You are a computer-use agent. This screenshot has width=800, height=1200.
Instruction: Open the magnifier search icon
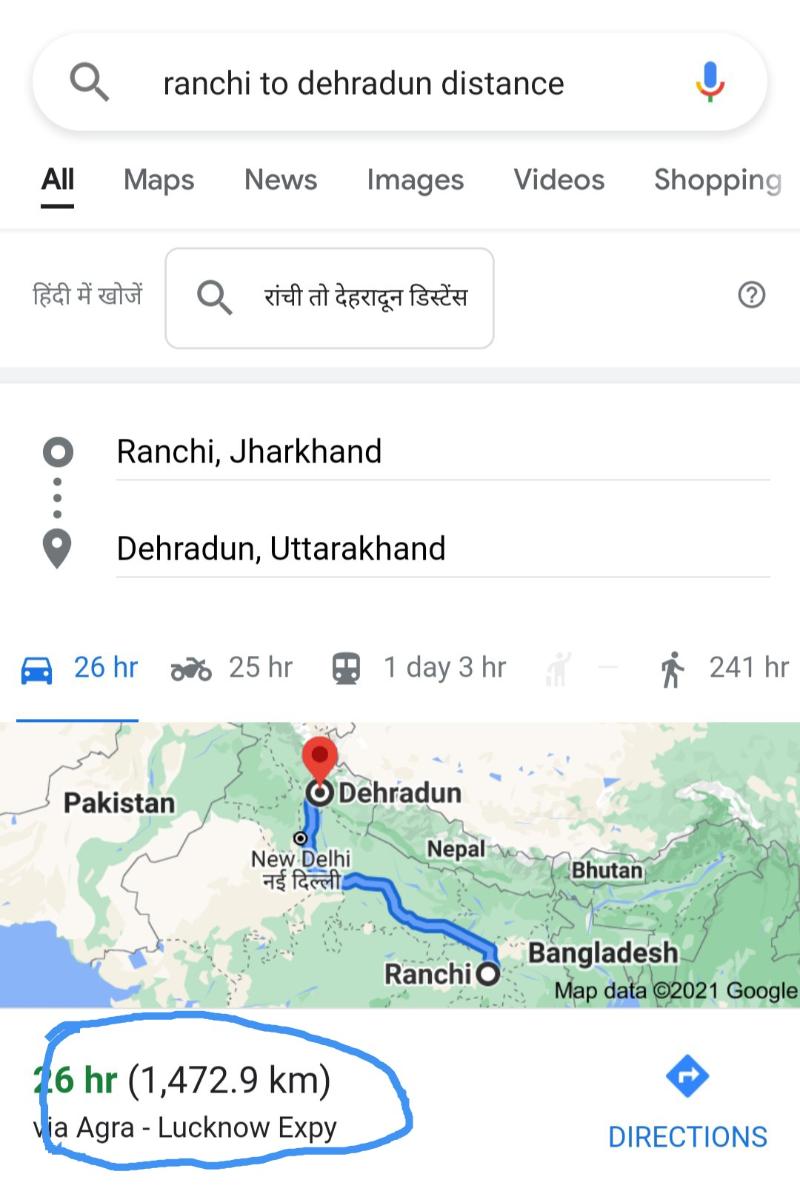pyautogui.click(x=89, y=83)
